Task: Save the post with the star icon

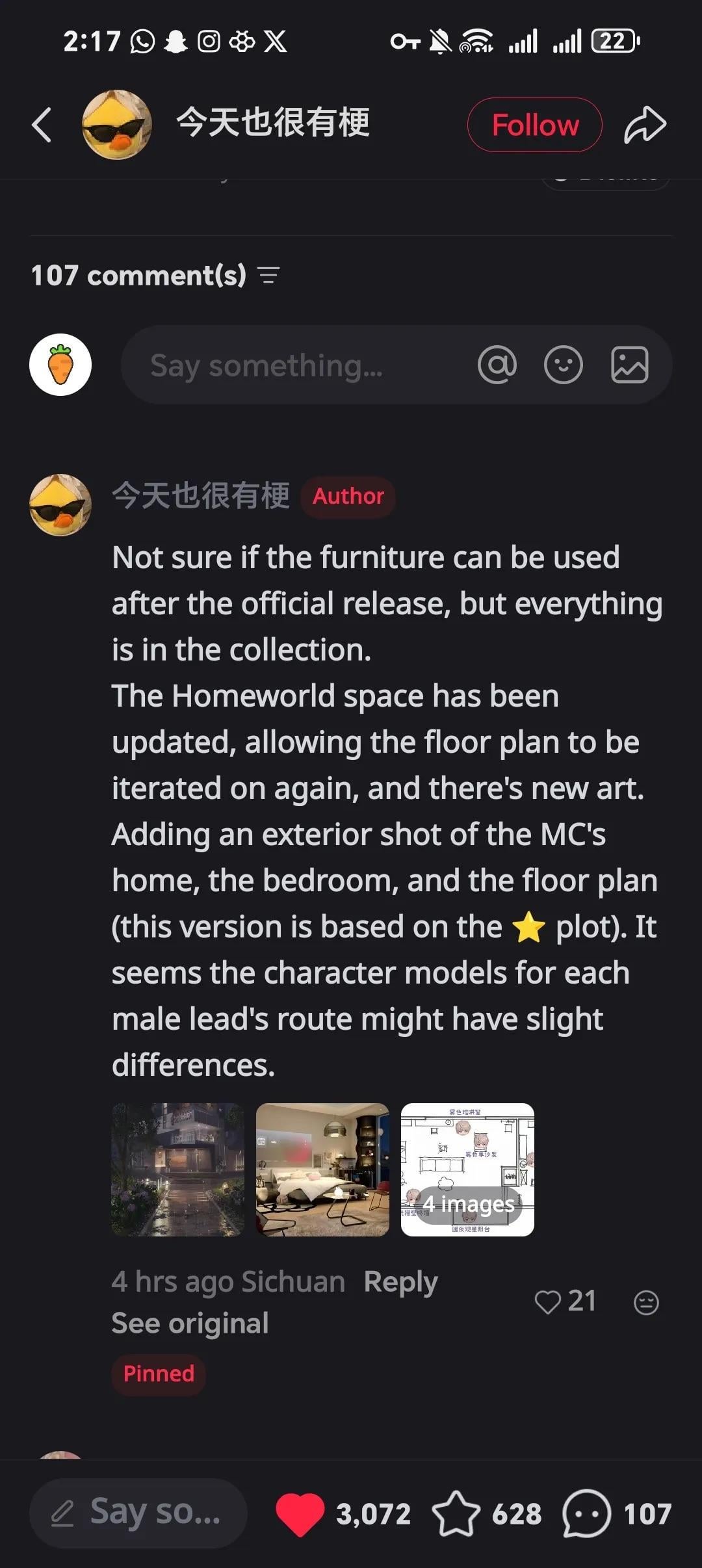Action: coord(456,1513)
